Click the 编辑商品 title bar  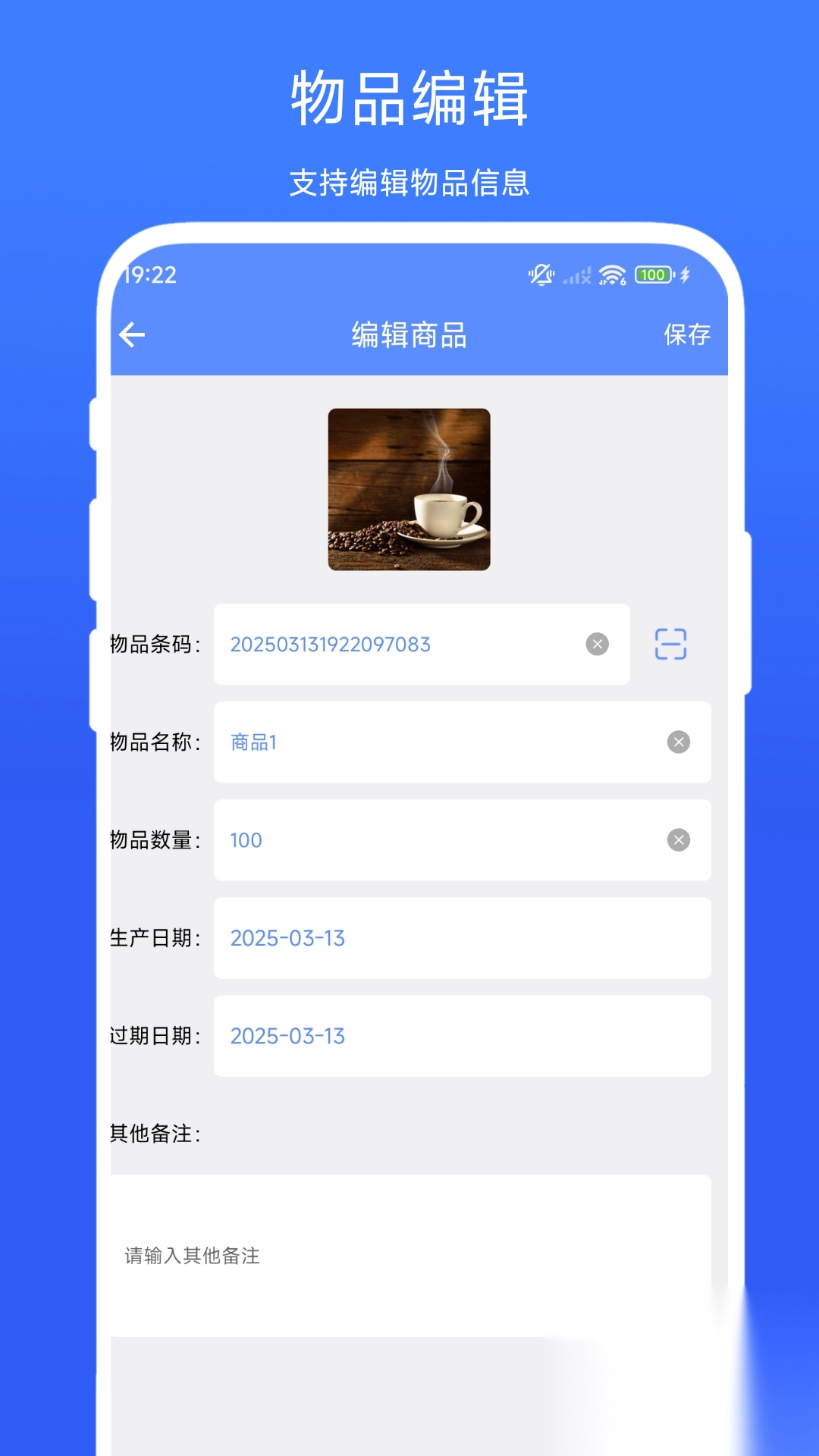(x=409, y=334)
